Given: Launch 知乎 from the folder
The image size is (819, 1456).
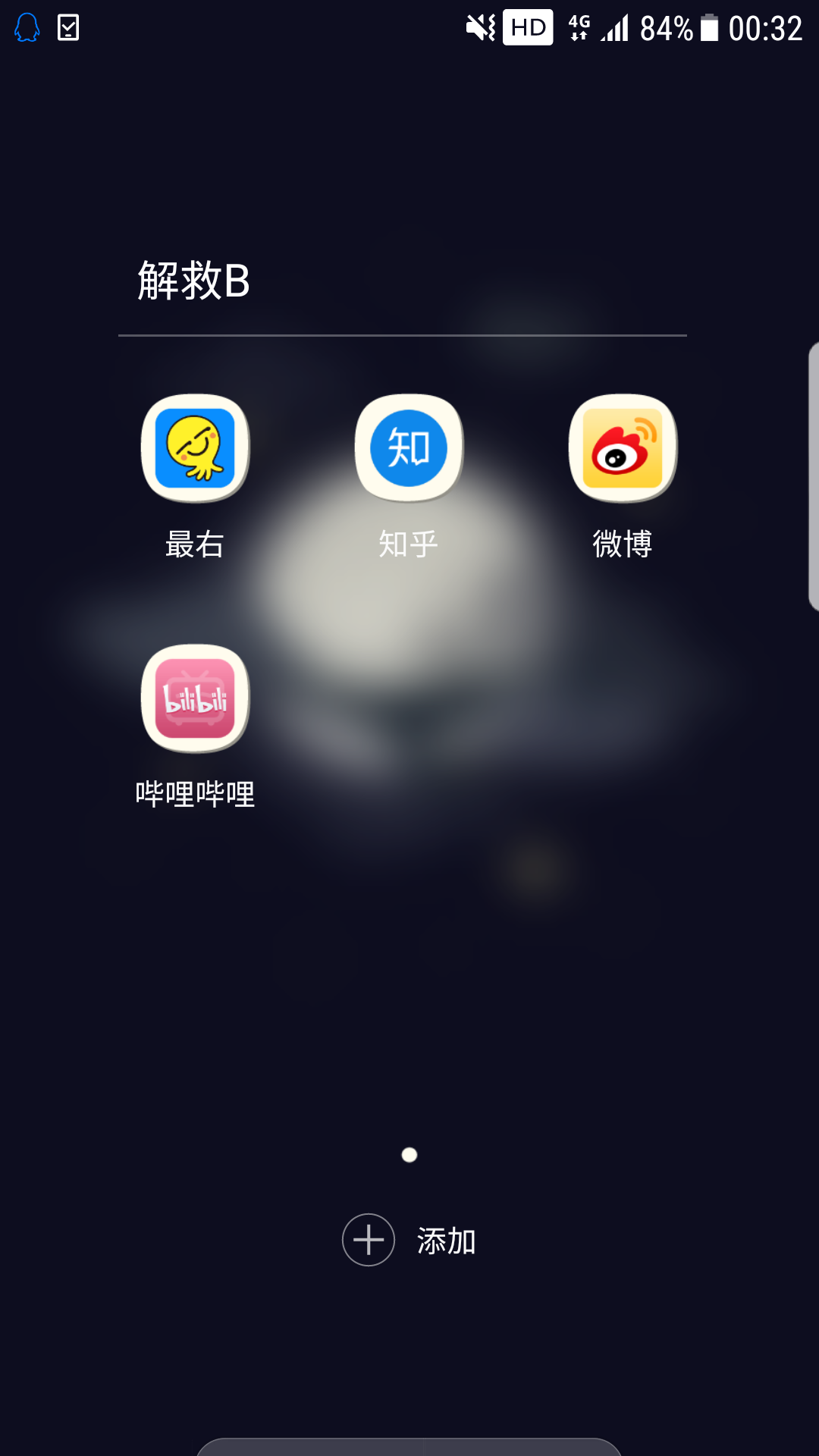Looking at the screenshot, I should 409,447.
